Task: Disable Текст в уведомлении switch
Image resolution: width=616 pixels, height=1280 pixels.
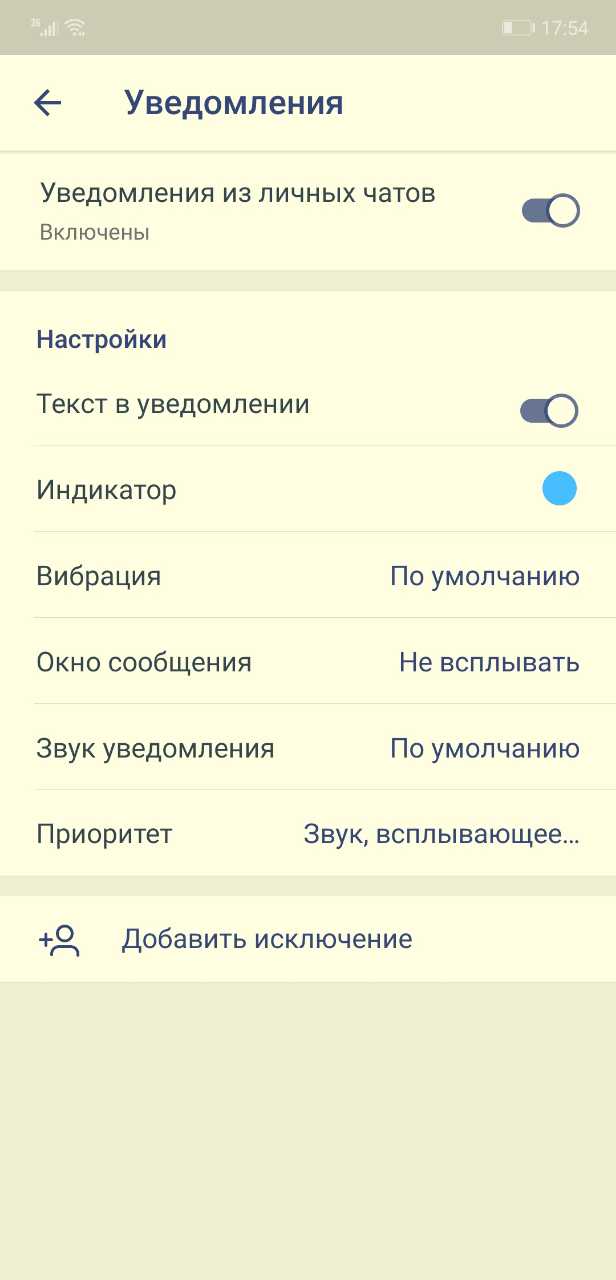Action: coord(548,411)
